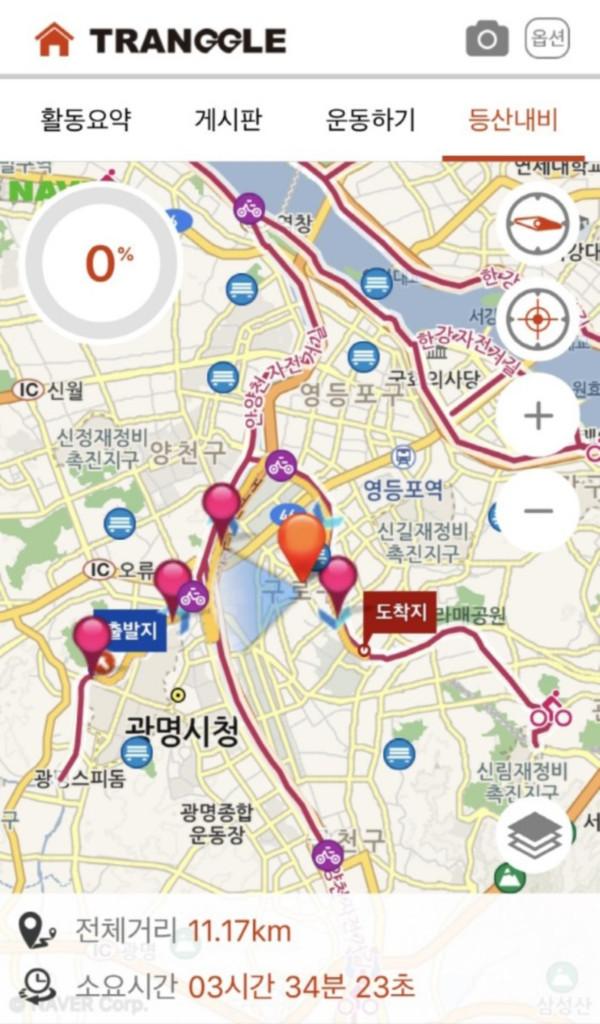Switch to the 활동요약 tab
Viewport: 600px width, 1024px height.
[x=86, y=121]
